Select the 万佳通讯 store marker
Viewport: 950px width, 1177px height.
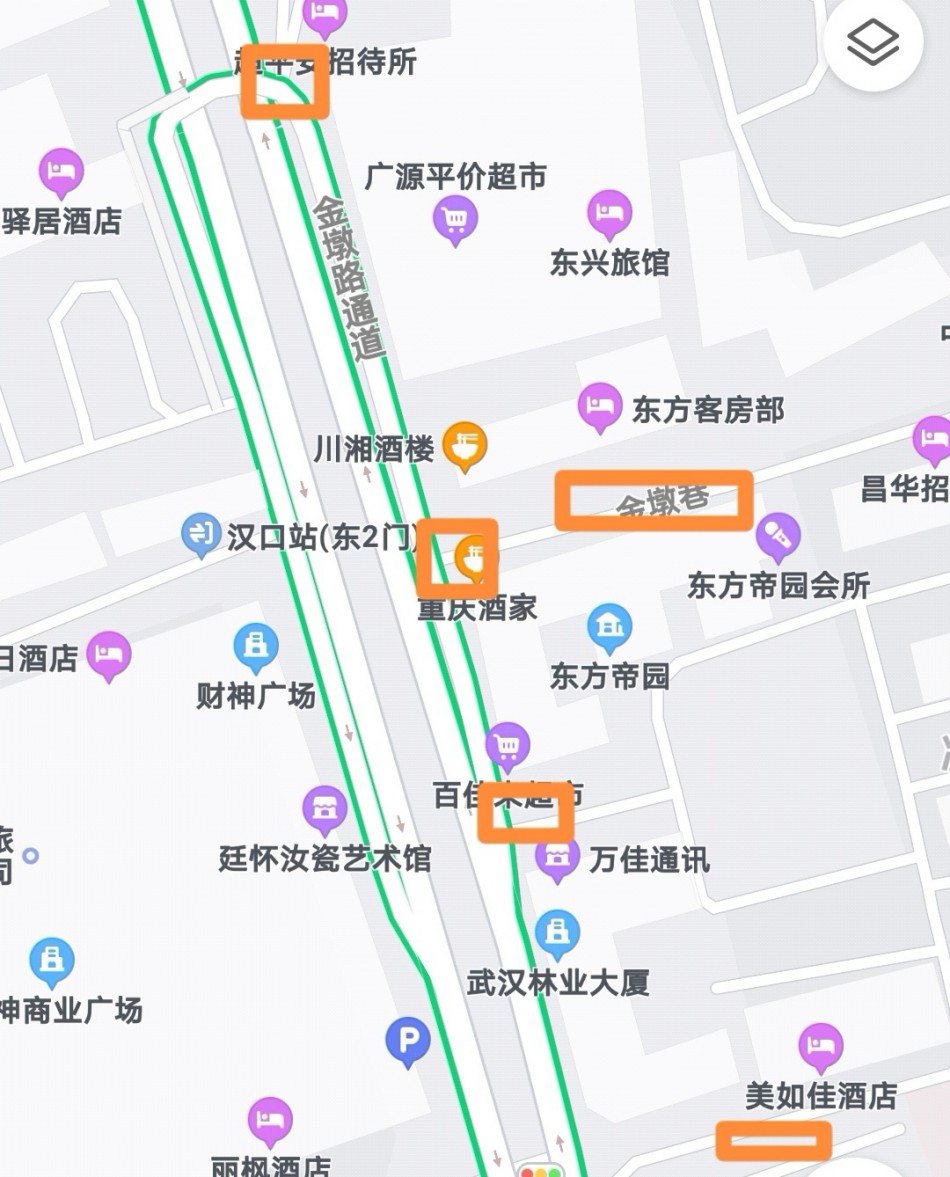557,858
